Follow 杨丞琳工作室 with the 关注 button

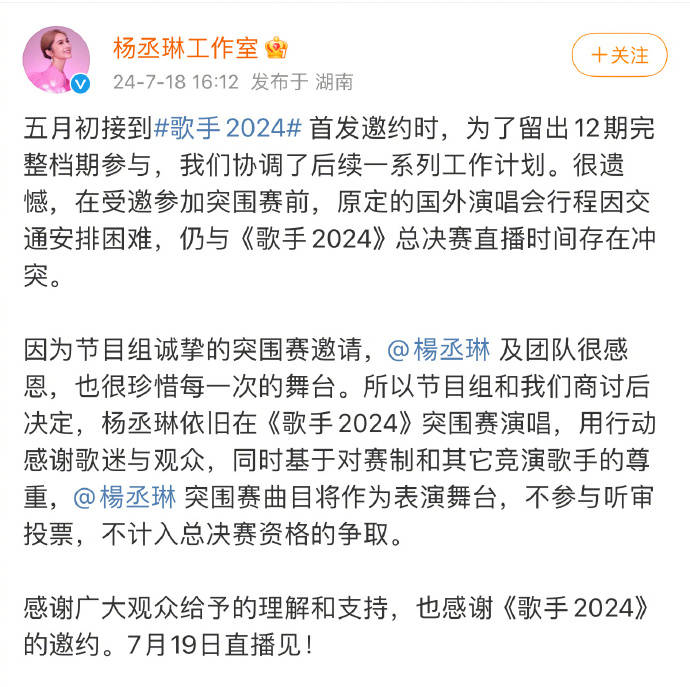[x=619, y=55]
